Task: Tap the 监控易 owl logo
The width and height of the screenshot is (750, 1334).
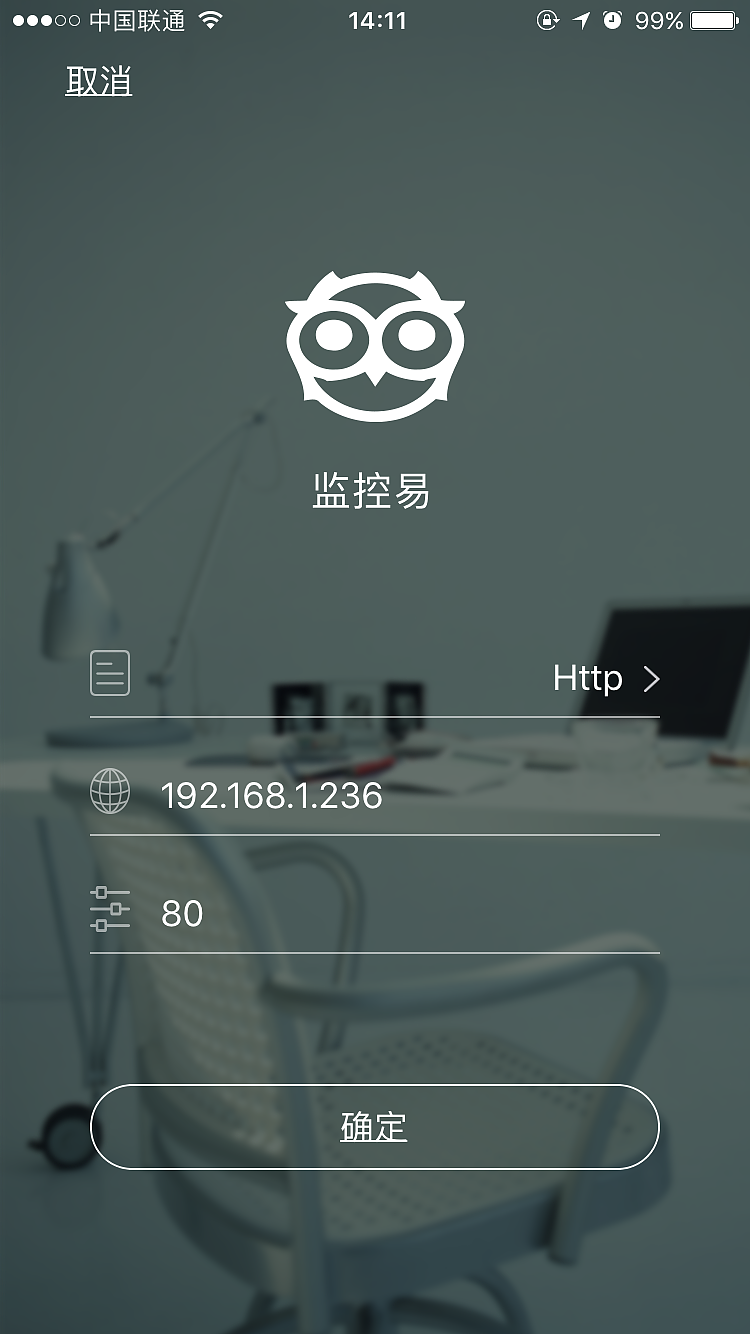Action: point(375,345)
